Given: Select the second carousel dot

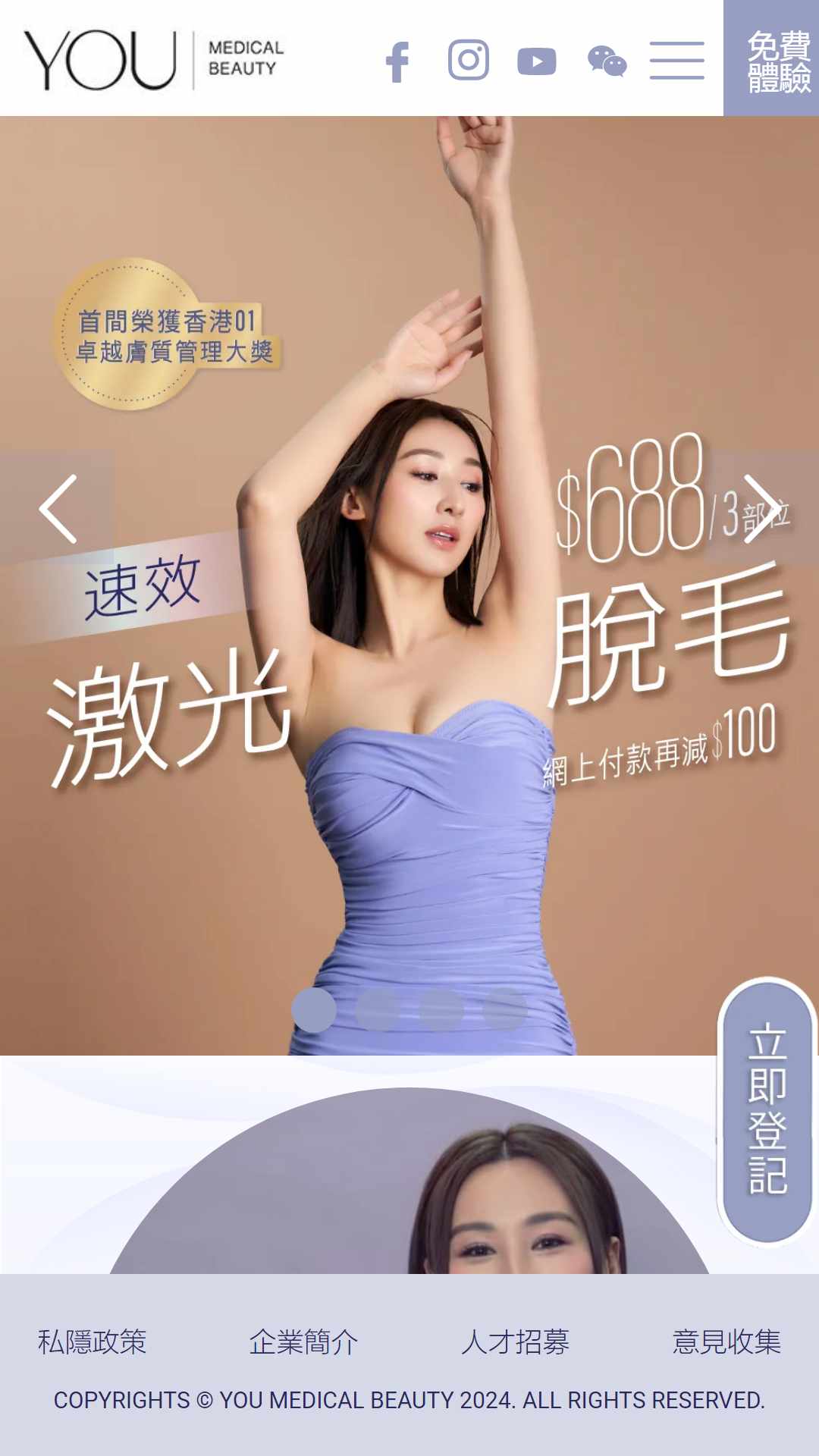Looking at the screenshot, I should 378,1009.
